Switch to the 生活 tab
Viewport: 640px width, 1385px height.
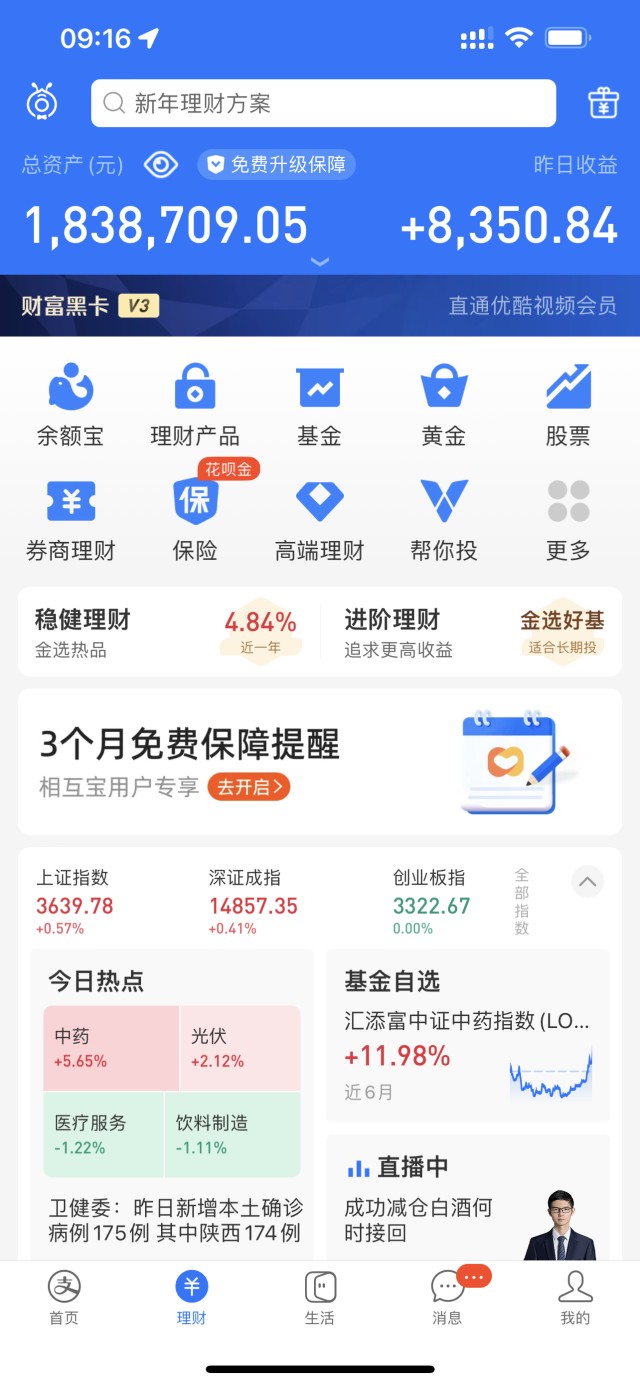pyautogui.click(x=320, y=1298)
